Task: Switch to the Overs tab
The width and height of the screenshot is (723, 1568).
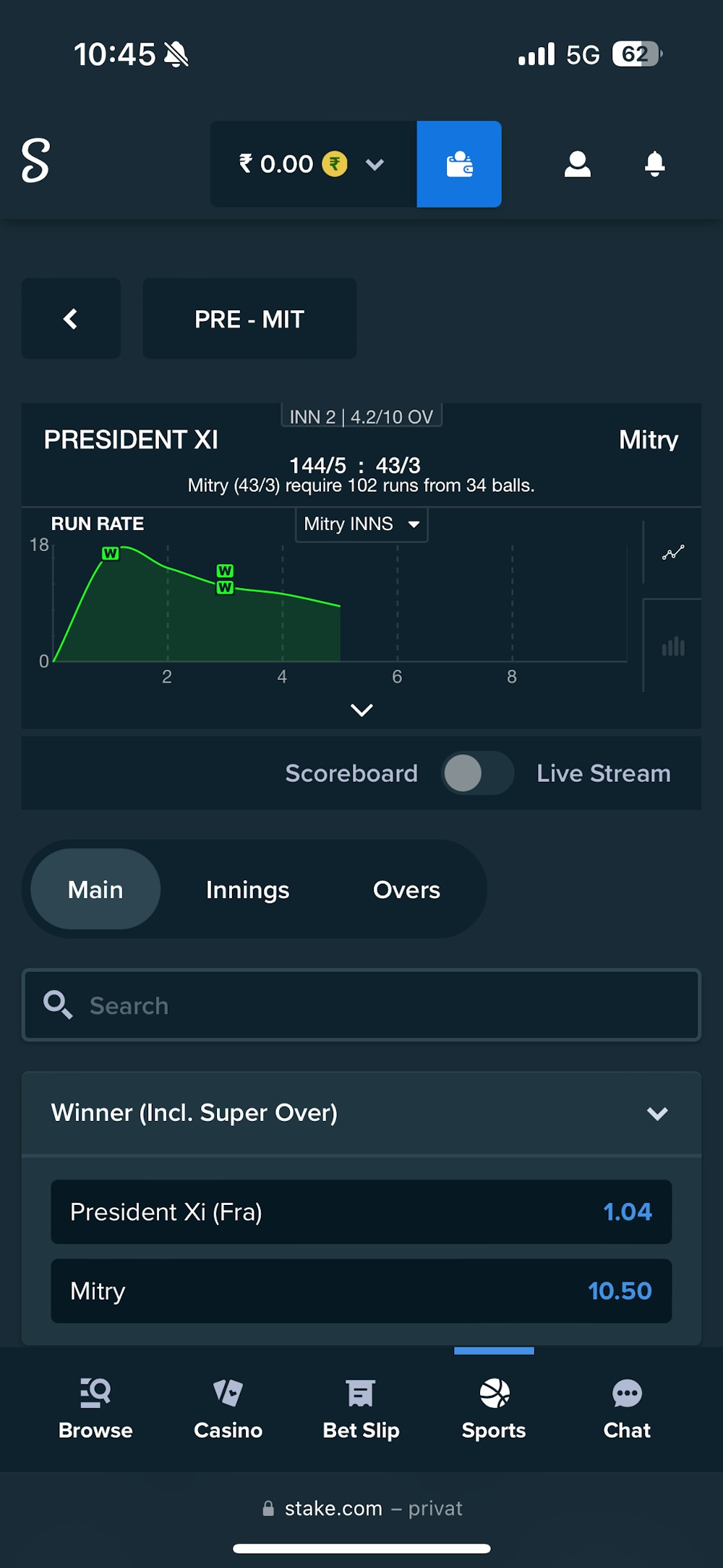Action: pyautogui.click(x=406, y=889)
